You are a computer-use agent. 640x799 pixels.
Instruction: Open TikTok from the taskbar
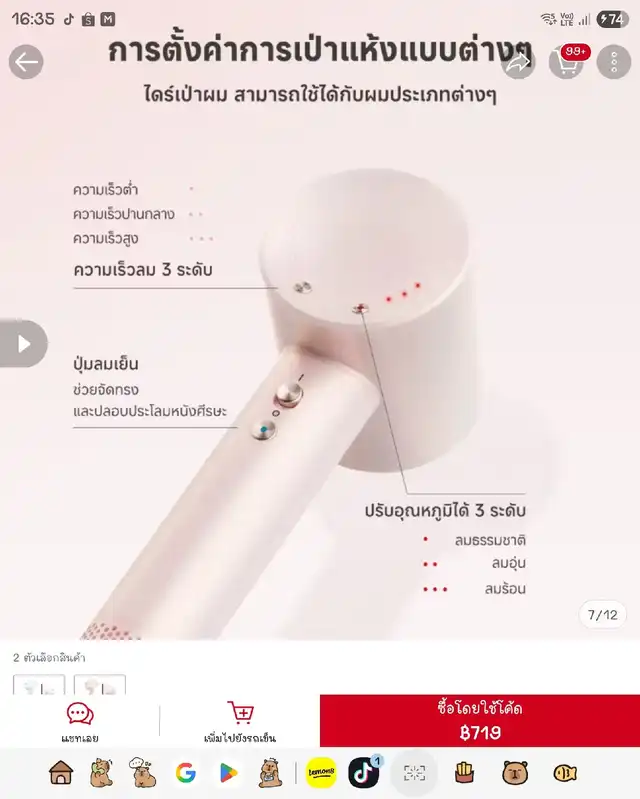coord(363,773)
